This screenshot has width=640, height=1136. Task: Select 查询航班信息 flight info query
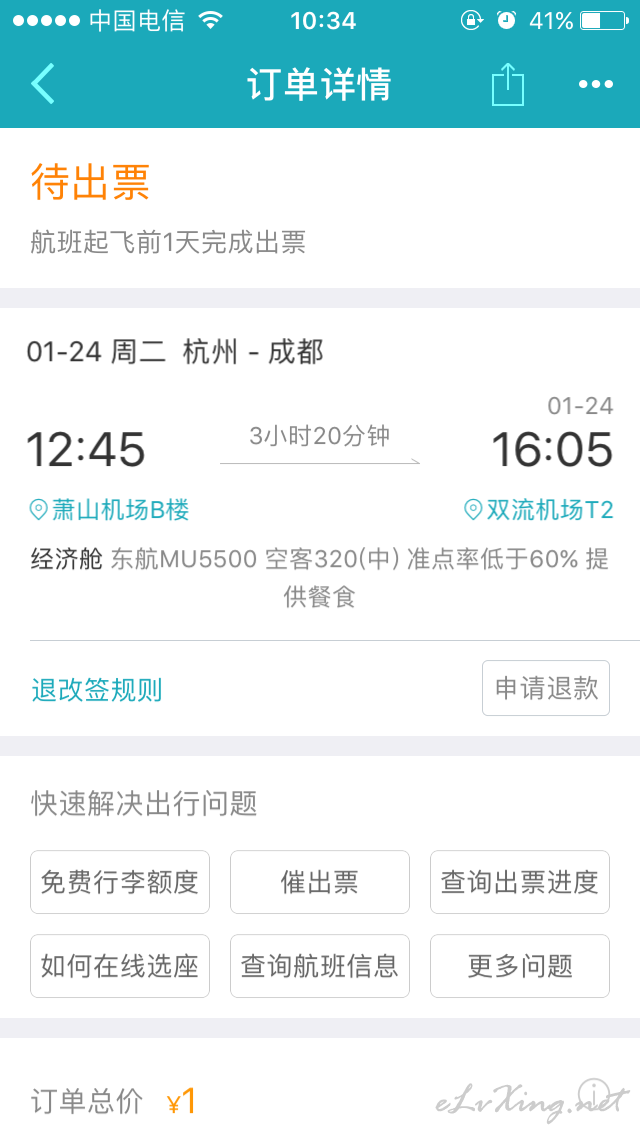tap(320, 966)
